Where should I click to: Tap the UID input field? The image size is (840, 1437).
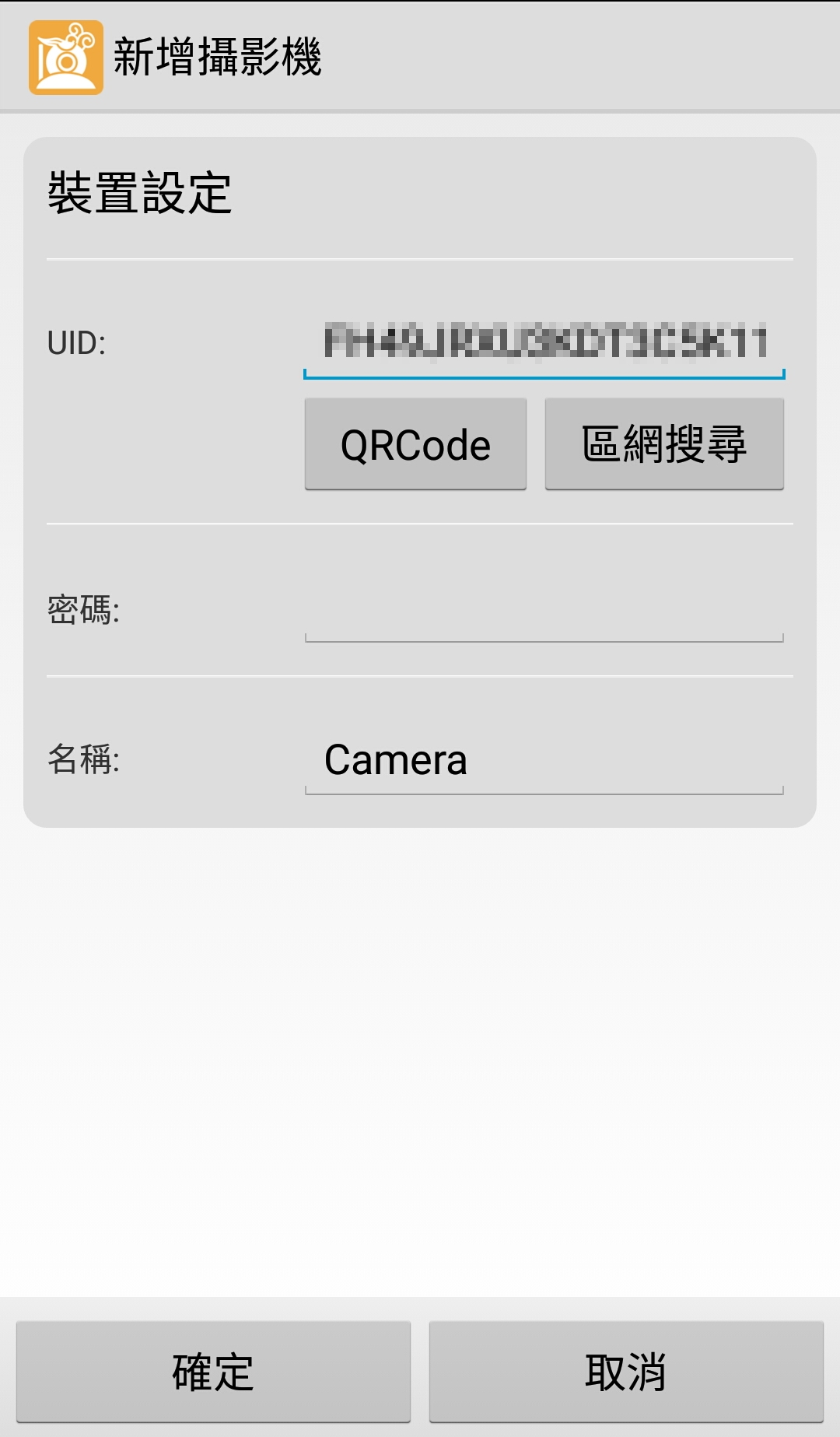544,344
